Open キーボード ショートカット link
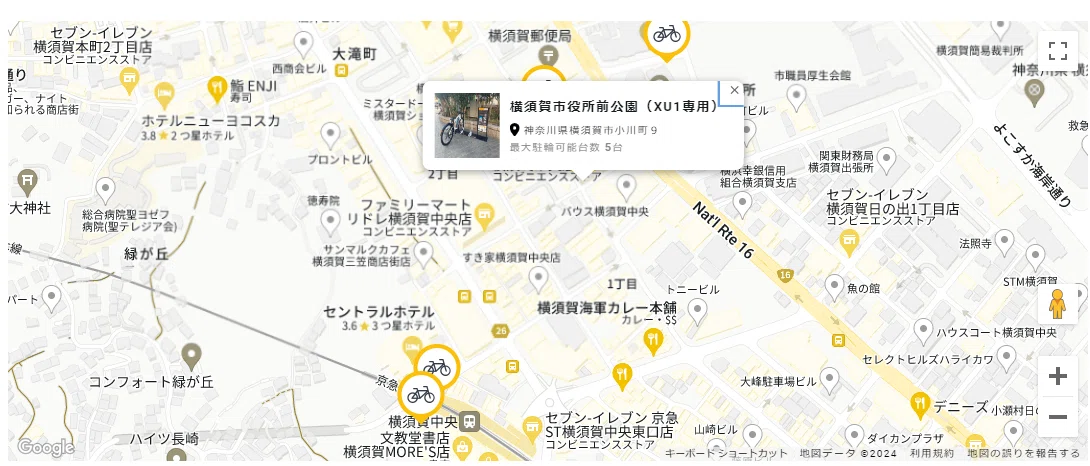The height and width of the screenshot is (466, 1090). (x=726, y=453)
